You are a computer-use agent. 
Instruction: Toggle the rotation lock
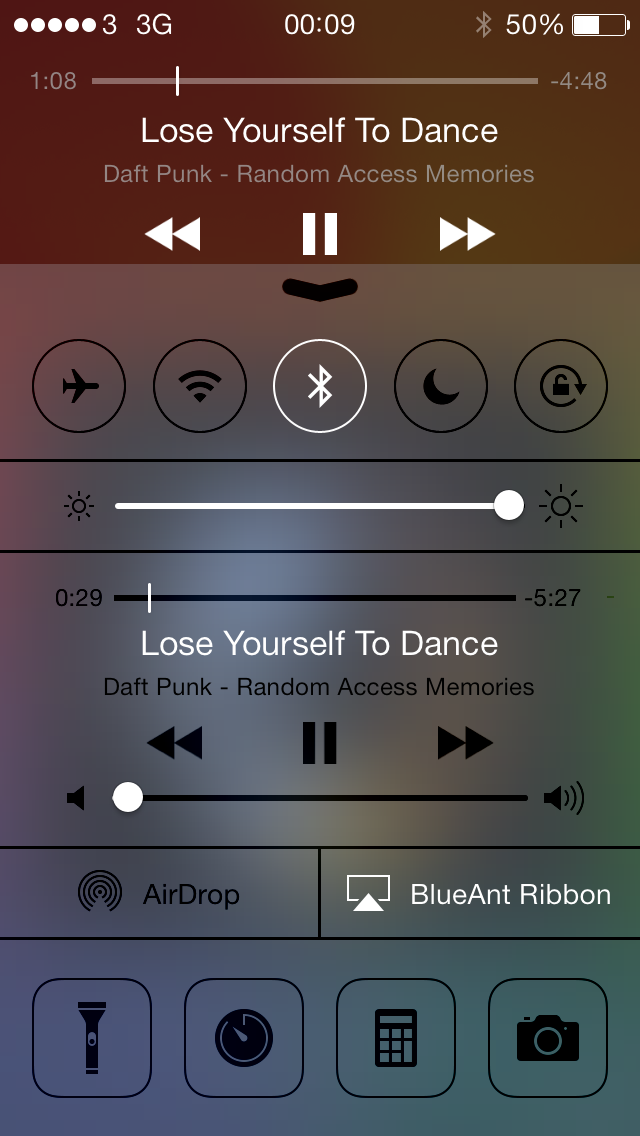coord(561,387)
